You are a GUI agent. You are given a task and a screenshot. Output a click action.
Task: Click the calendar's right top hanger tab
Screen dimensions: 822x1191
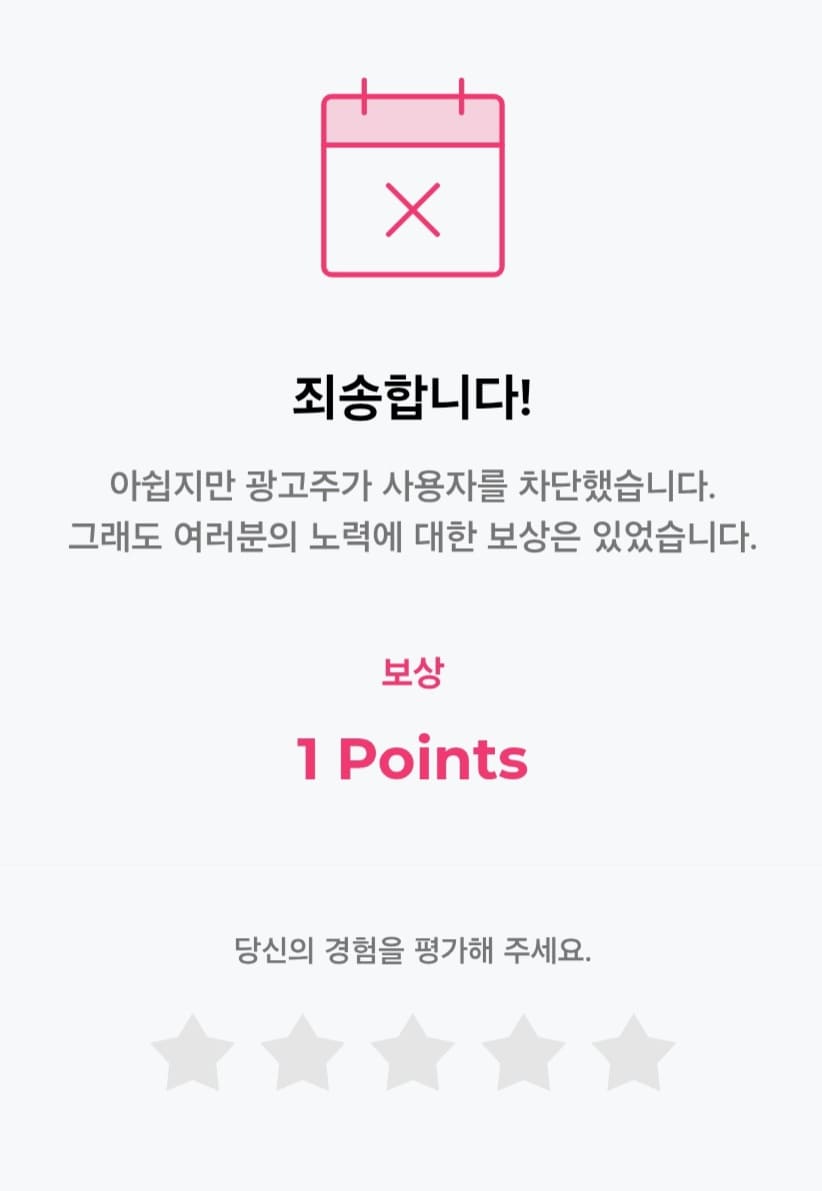462,94
